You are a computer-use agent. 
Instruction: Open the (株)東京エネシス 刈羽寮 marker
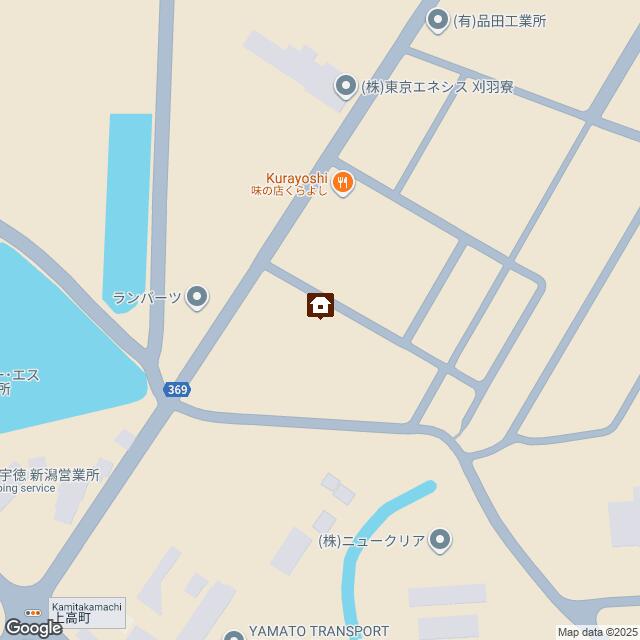[x=346, y=87]
